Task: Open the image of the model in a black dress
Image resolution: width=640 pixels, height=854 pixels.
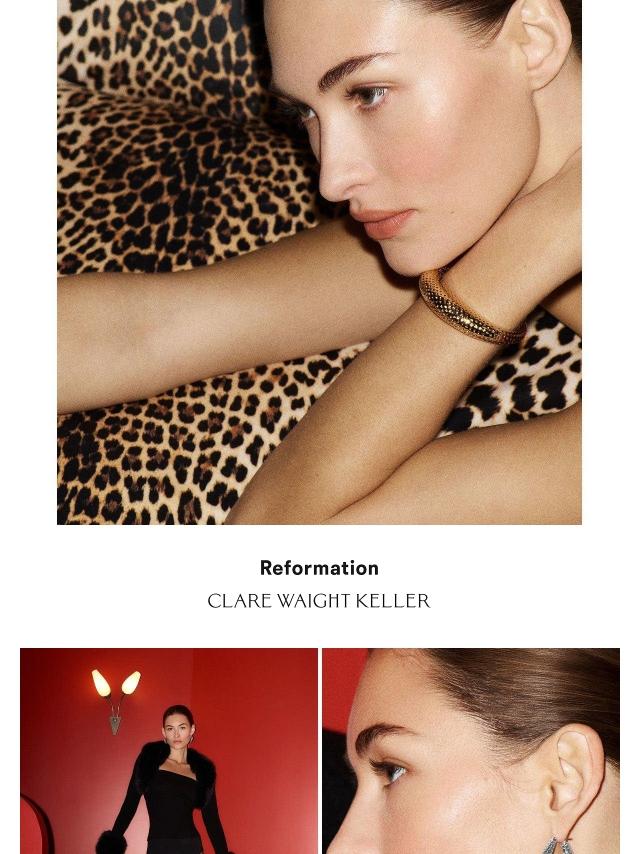Action: coord(169,751)
